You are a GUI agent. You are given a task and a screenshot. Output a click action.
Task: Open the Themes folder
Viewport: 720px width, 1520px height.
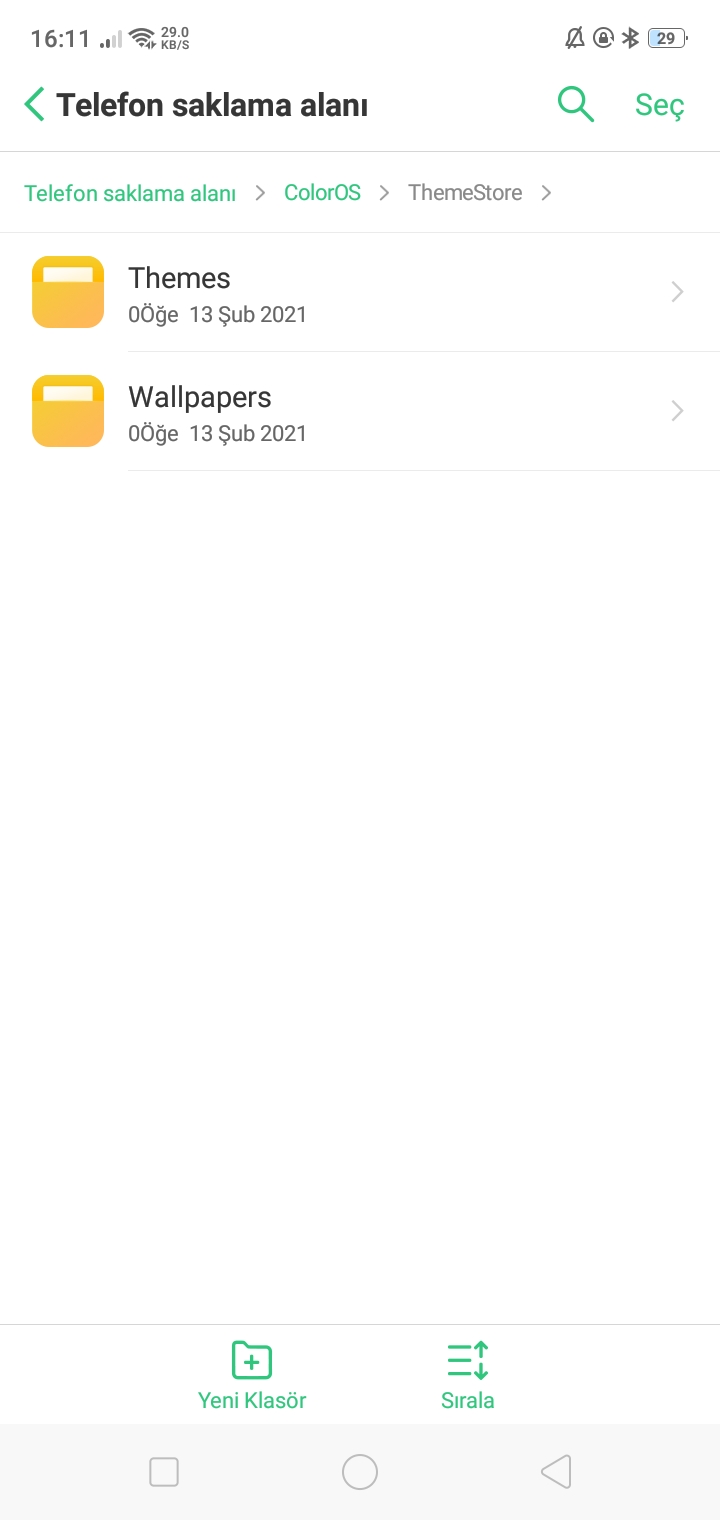[360, 292]
